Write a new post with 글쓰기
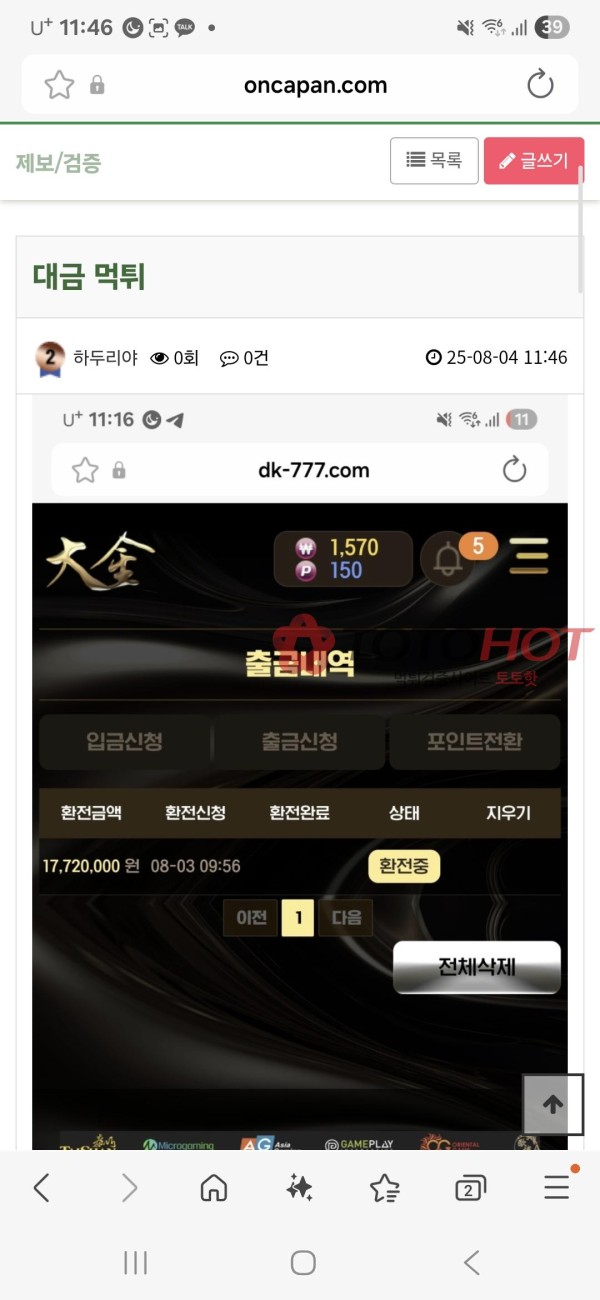The height and width of the screenshot is (1300, 600). [533, 160]
